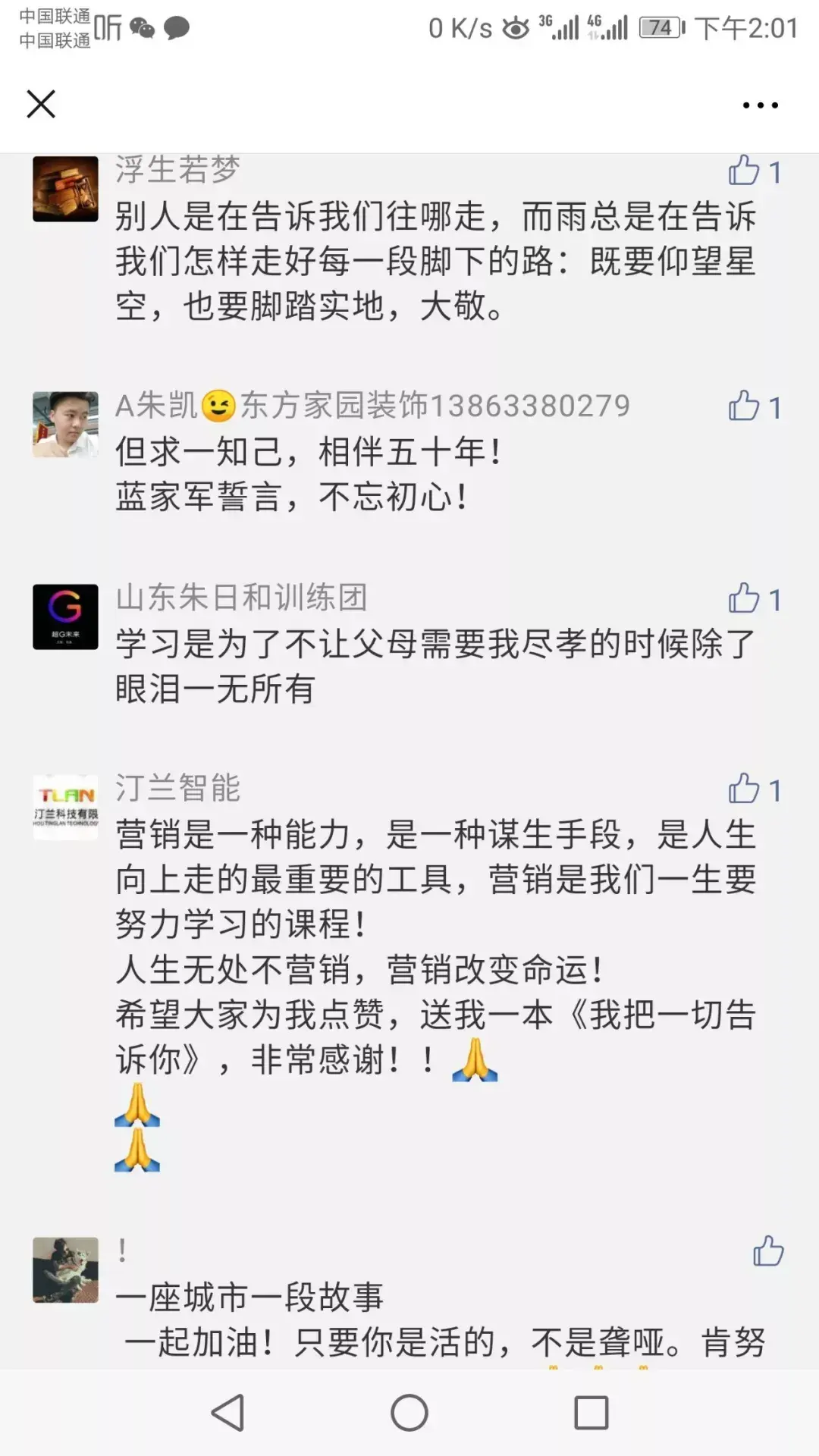The image size is (819, 1456).
Task: Open recent apps from the navigation bar
Action: (x=591, y=1413)
